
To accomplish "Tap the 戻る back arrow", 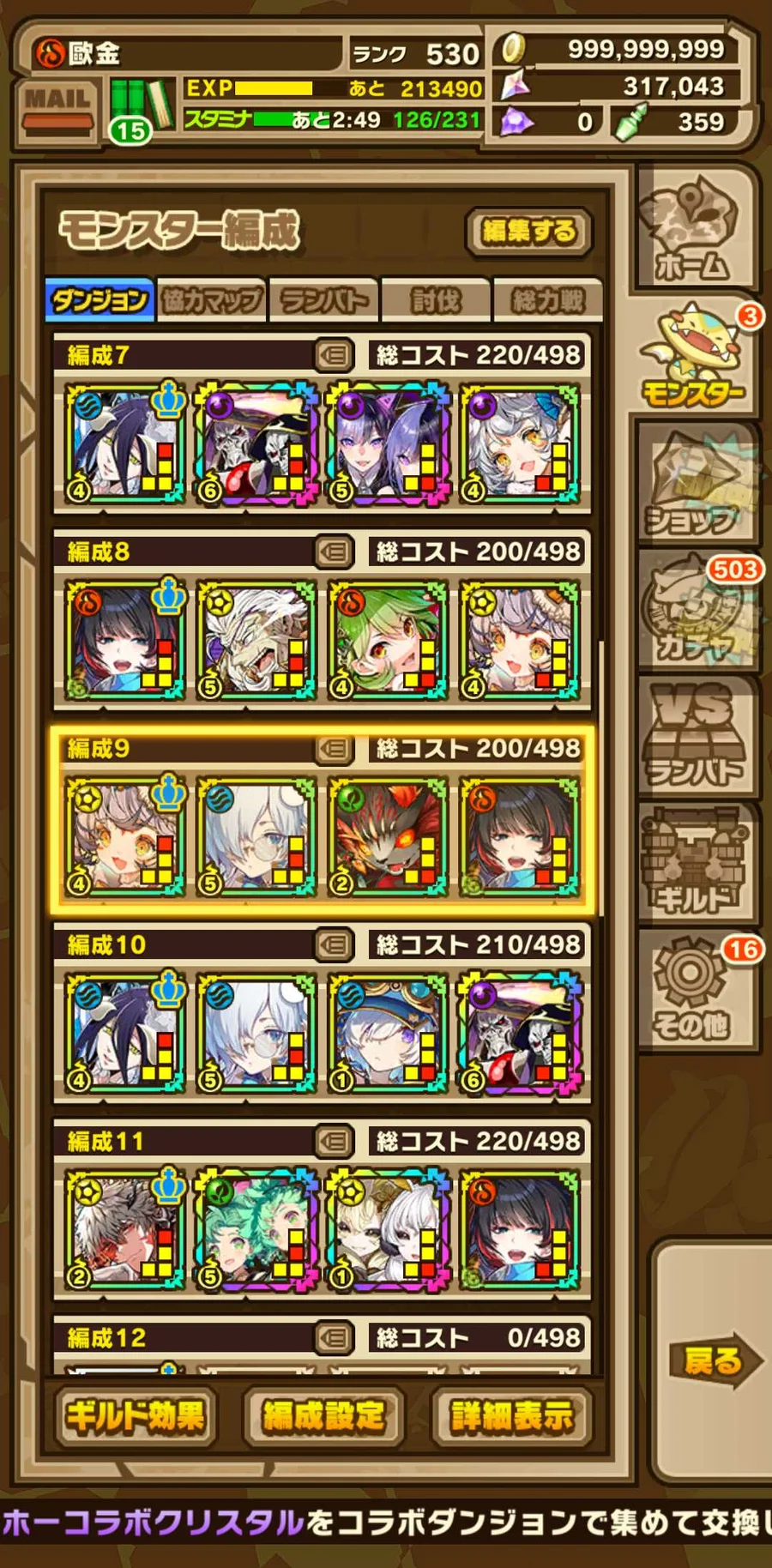I will pyautogui.click(x=712, y=1360).
